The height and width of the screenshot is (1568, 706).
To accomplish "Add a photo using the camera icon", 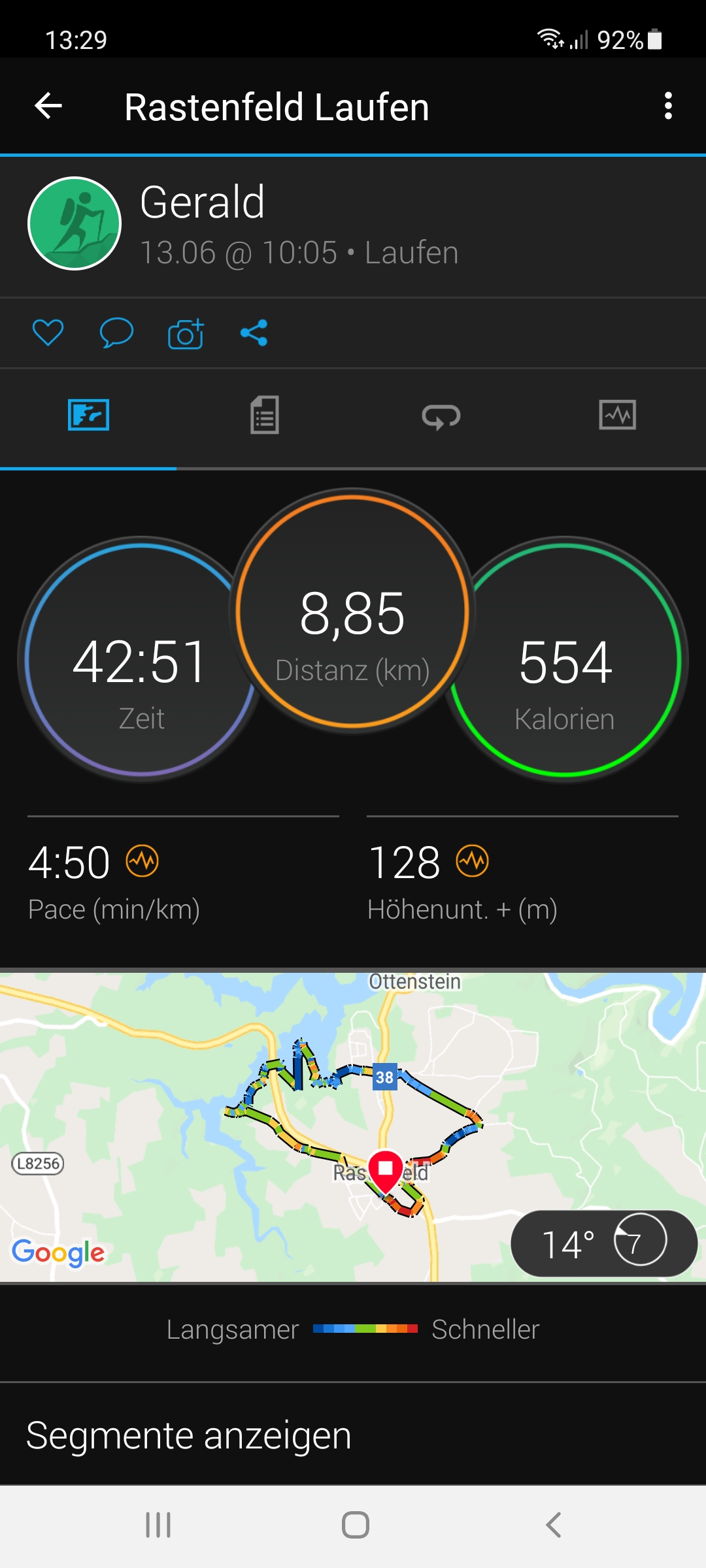I will click(x=186, y=333).
